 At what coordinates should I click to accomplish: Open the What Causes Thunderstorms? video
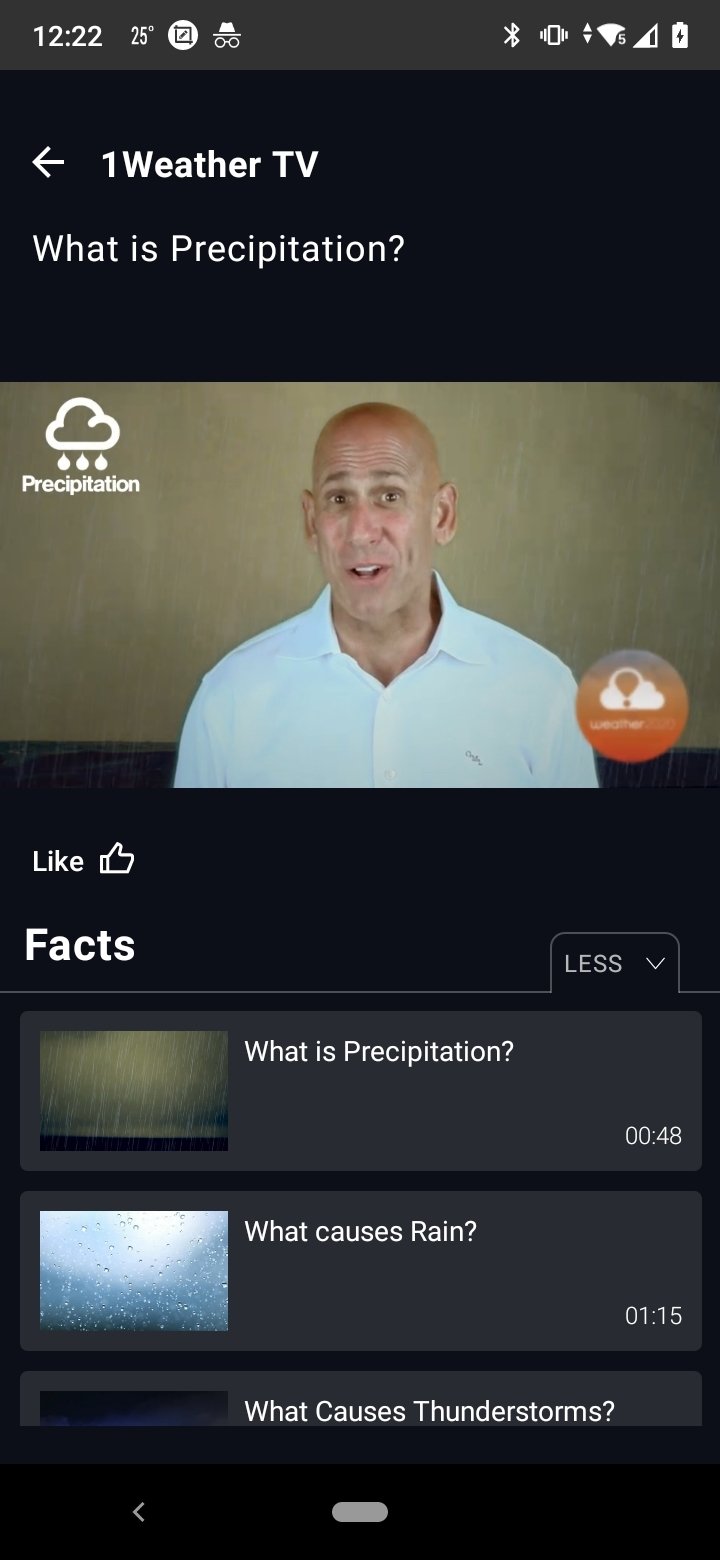pos(360,1399)
